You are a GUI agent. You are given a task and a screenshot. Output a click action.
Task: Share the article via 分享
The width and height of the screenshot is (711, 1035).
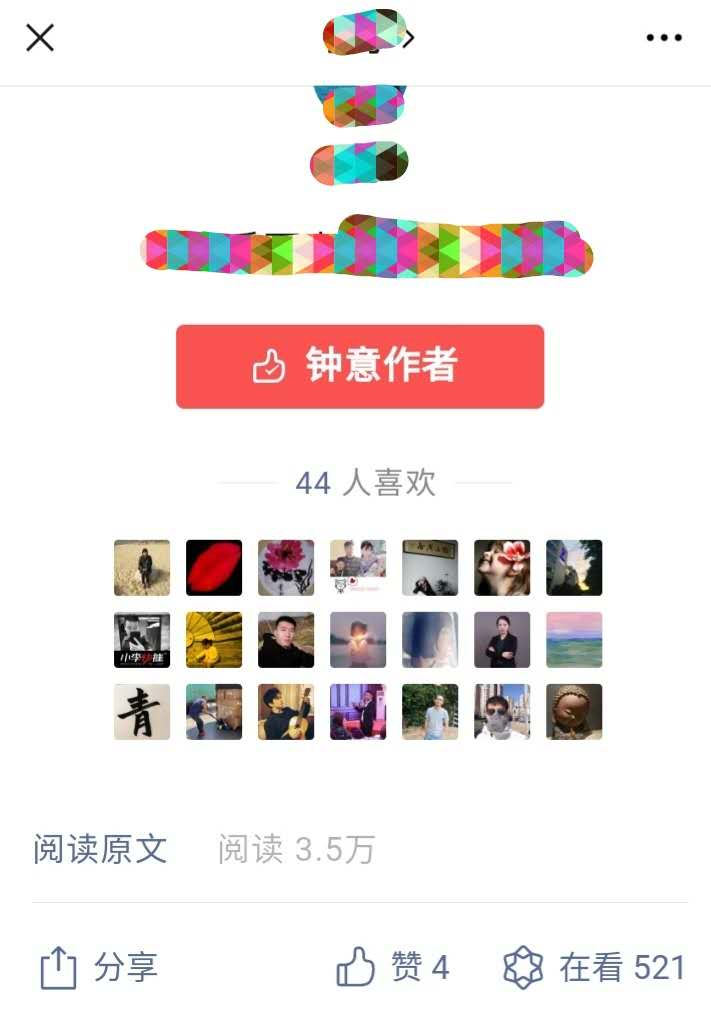tap(98, 968)
